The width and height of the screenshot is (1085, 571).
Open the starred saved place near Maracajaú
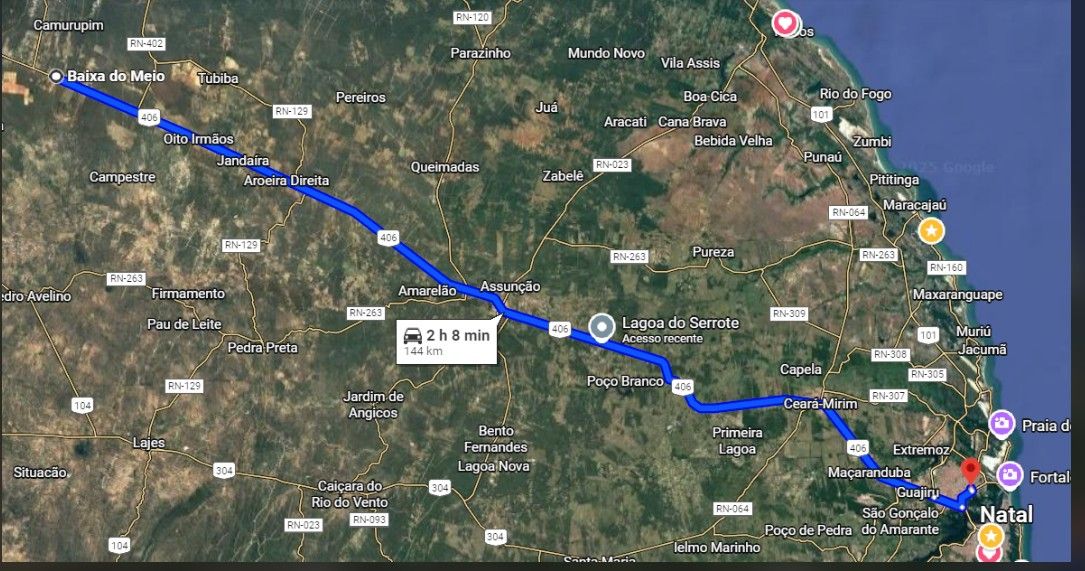(931, 232)
